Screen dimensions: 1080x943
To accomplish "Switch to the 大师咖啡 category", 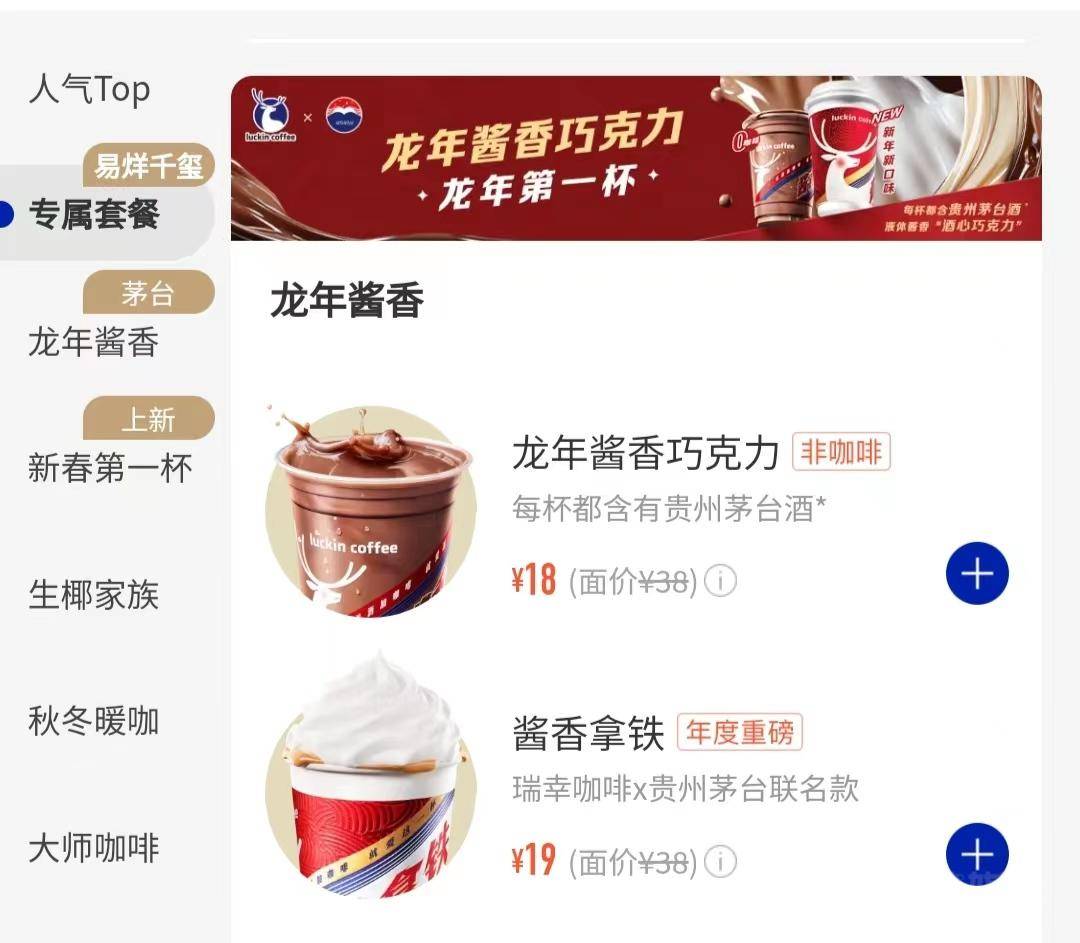I will (94, 849).
